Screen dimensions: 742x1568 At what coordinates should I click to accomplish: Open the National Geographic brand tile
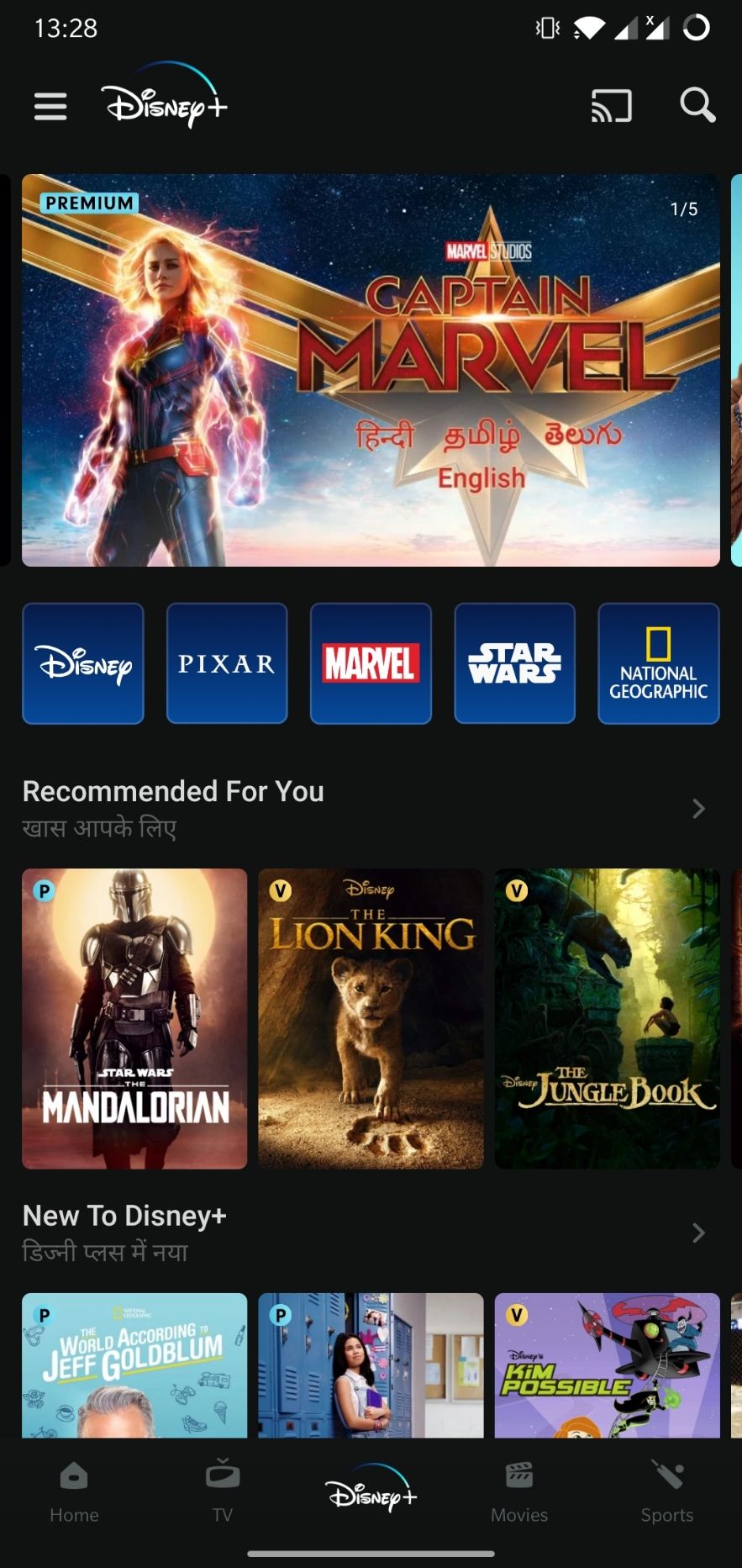(x=658, y=663)
